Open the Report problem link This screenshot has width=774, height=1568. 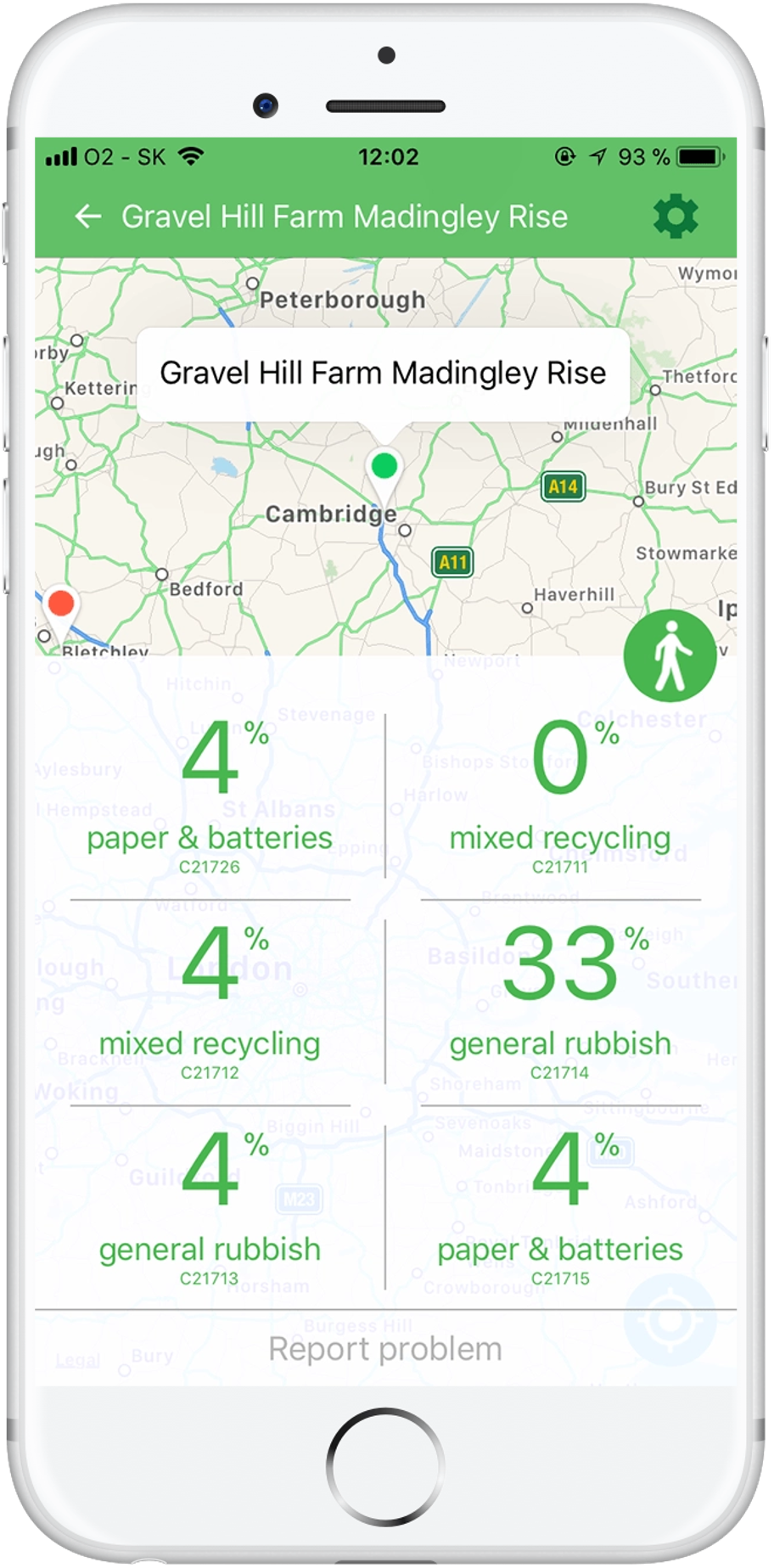pos(384,1350)
